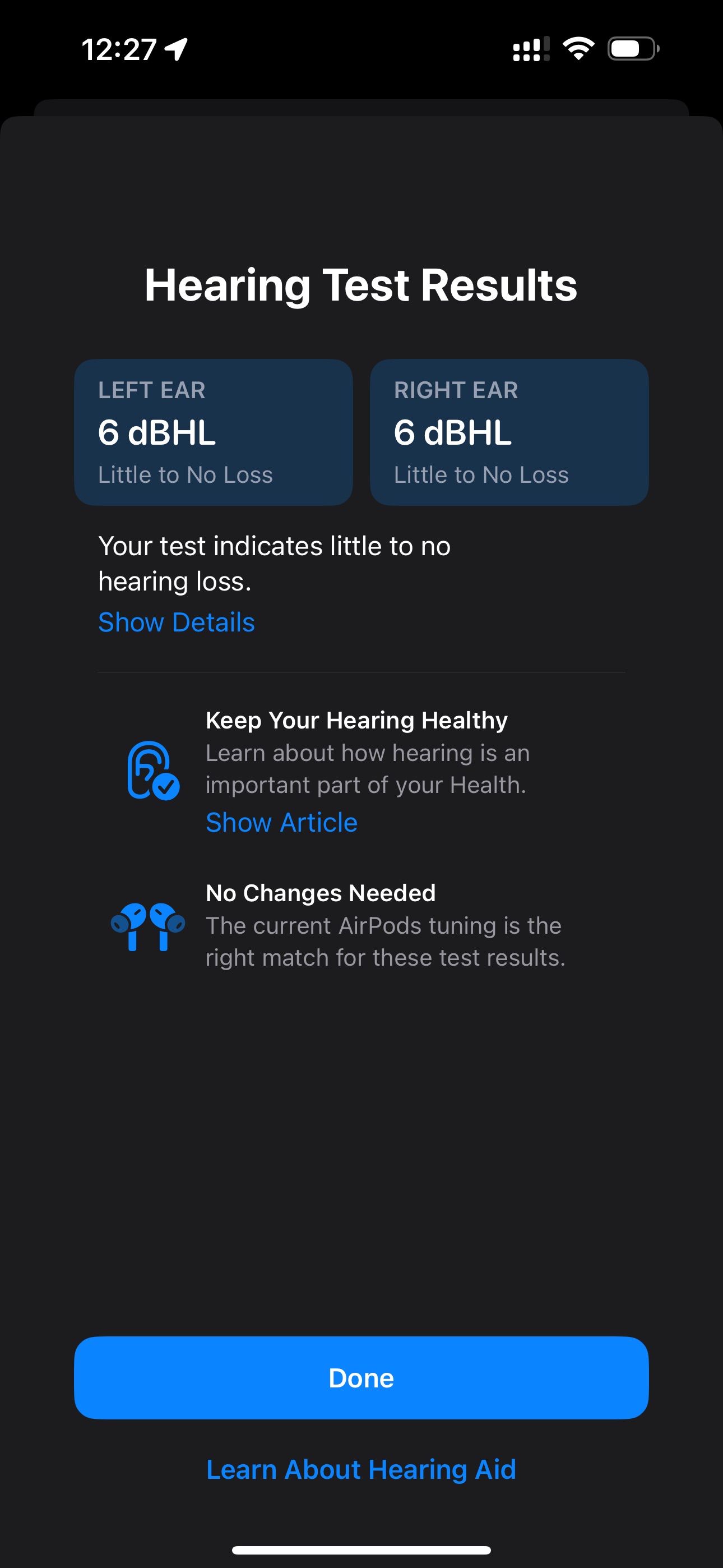The height and width of the screenshot is (1568, 723).
Task: Tap the Done button
Action: click(361, 1377)
